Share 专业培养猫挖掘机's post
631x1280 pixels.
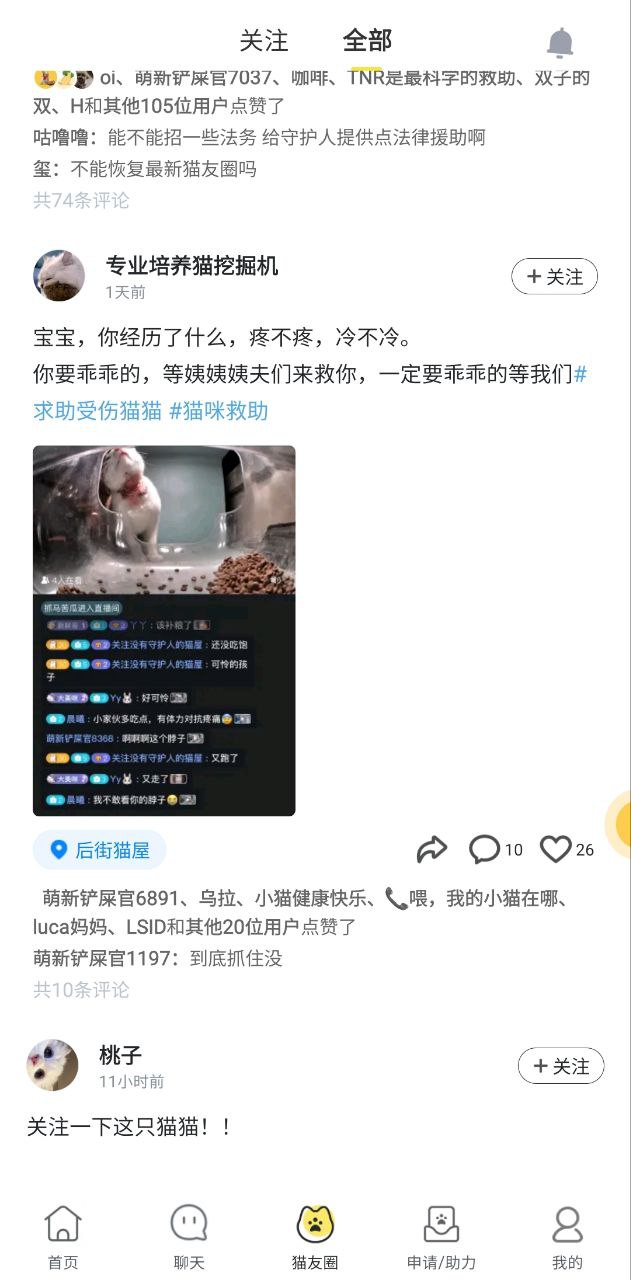(431, 850)
